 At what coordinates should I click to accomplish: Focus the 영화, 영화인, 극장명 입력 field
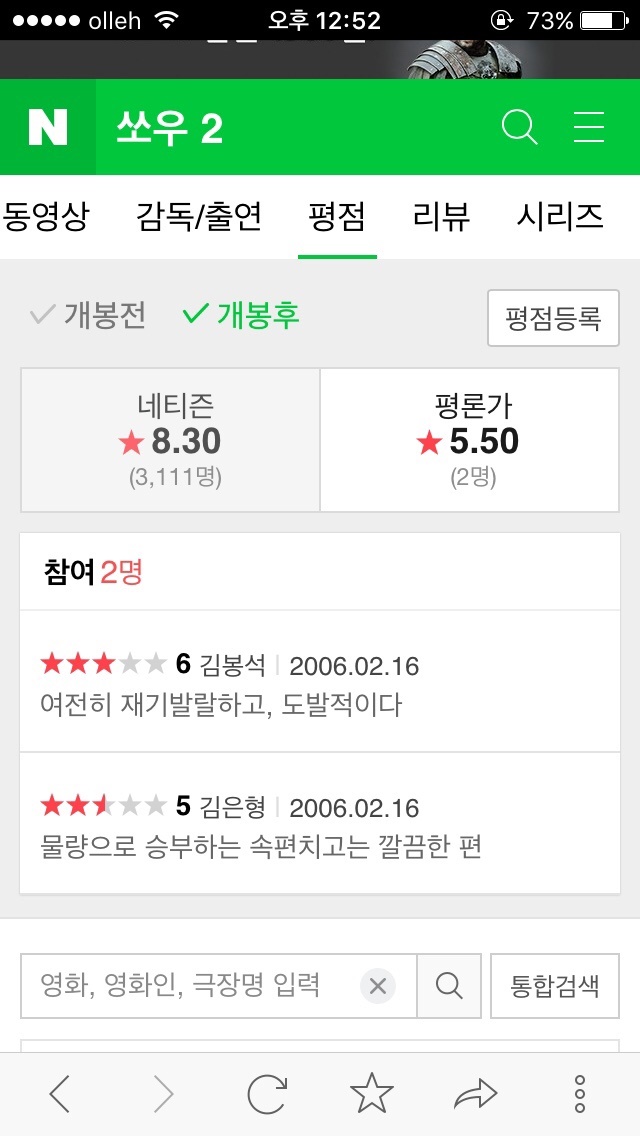[190, 986]
